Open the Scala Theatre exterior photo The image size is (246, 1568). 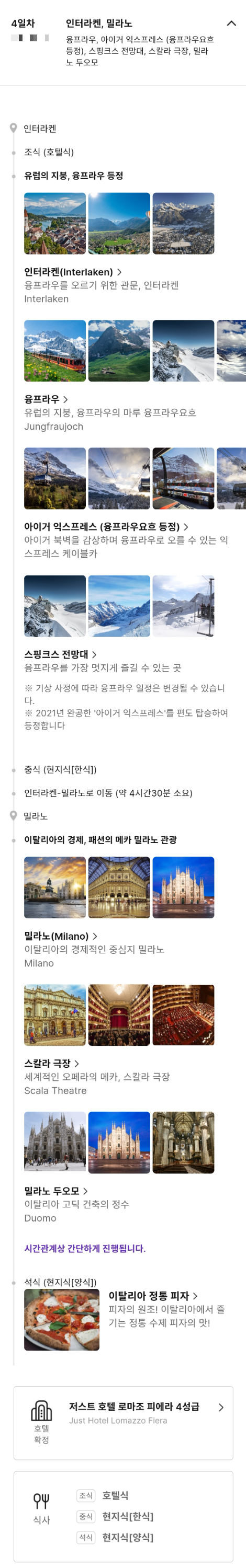coord(55,1016)
